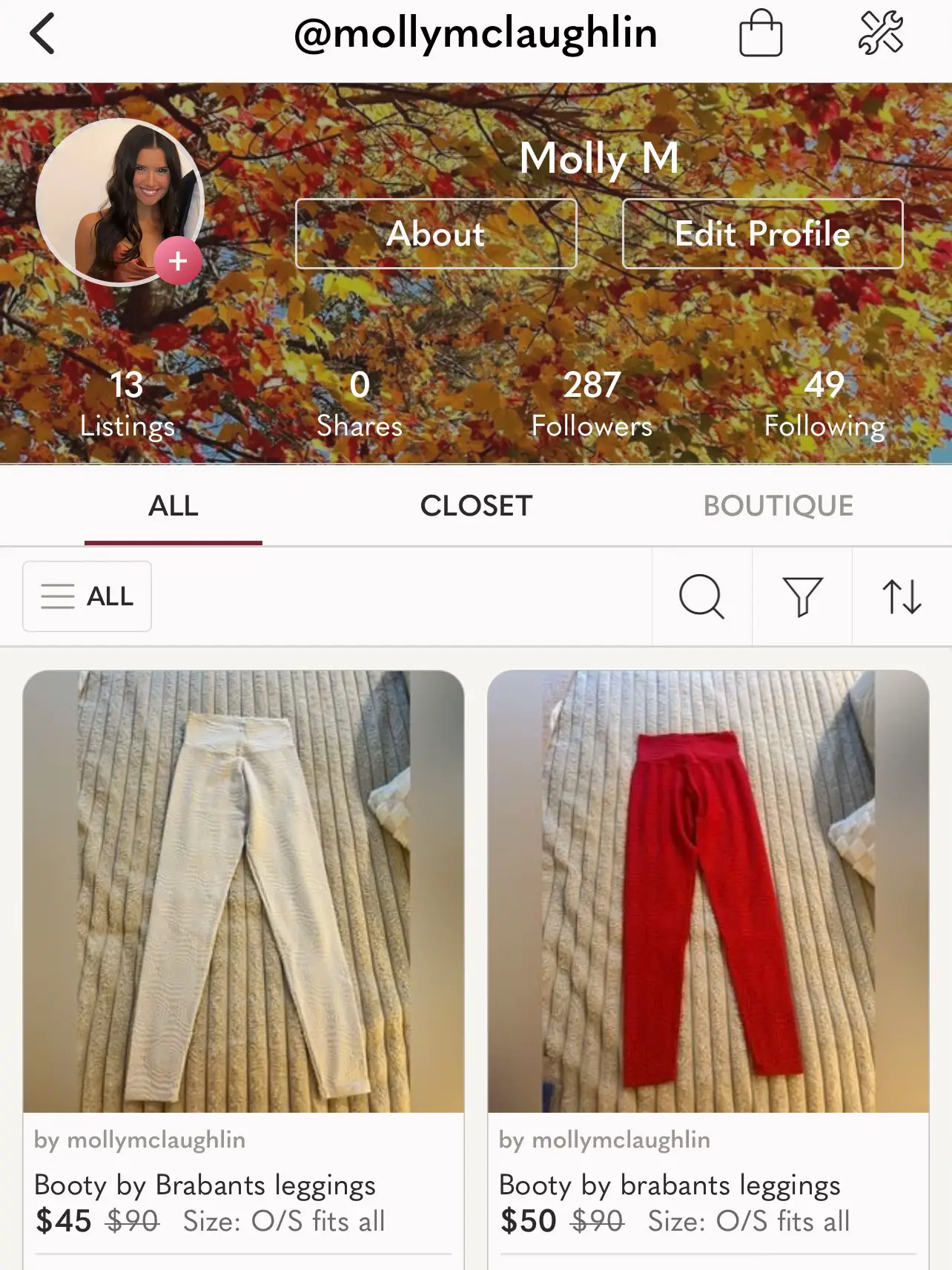The image size is (952, 1270).
Task: Open the sort arrows icon
Action: tap(904, 596)
